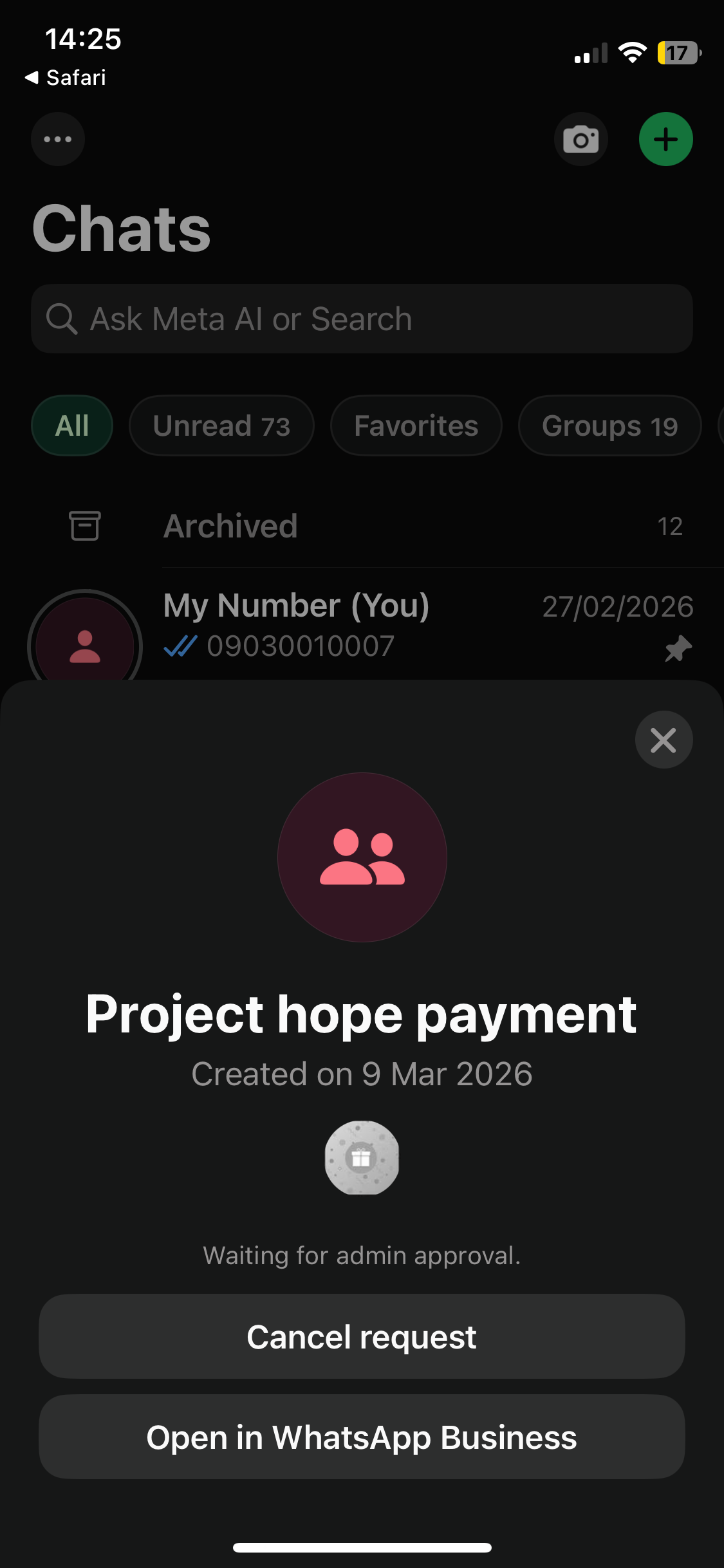Return to Safari via back link
This screenshot has width=724, height=1568.
[66, 78]
